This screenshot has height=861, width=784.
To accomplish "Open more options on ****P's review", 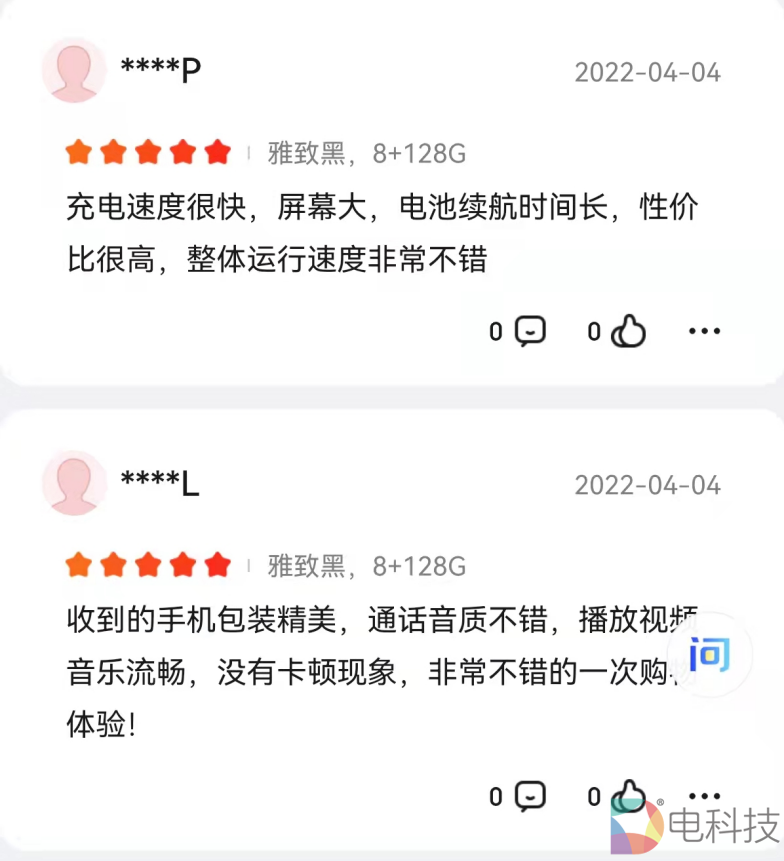I will click(x=706, y=330).
